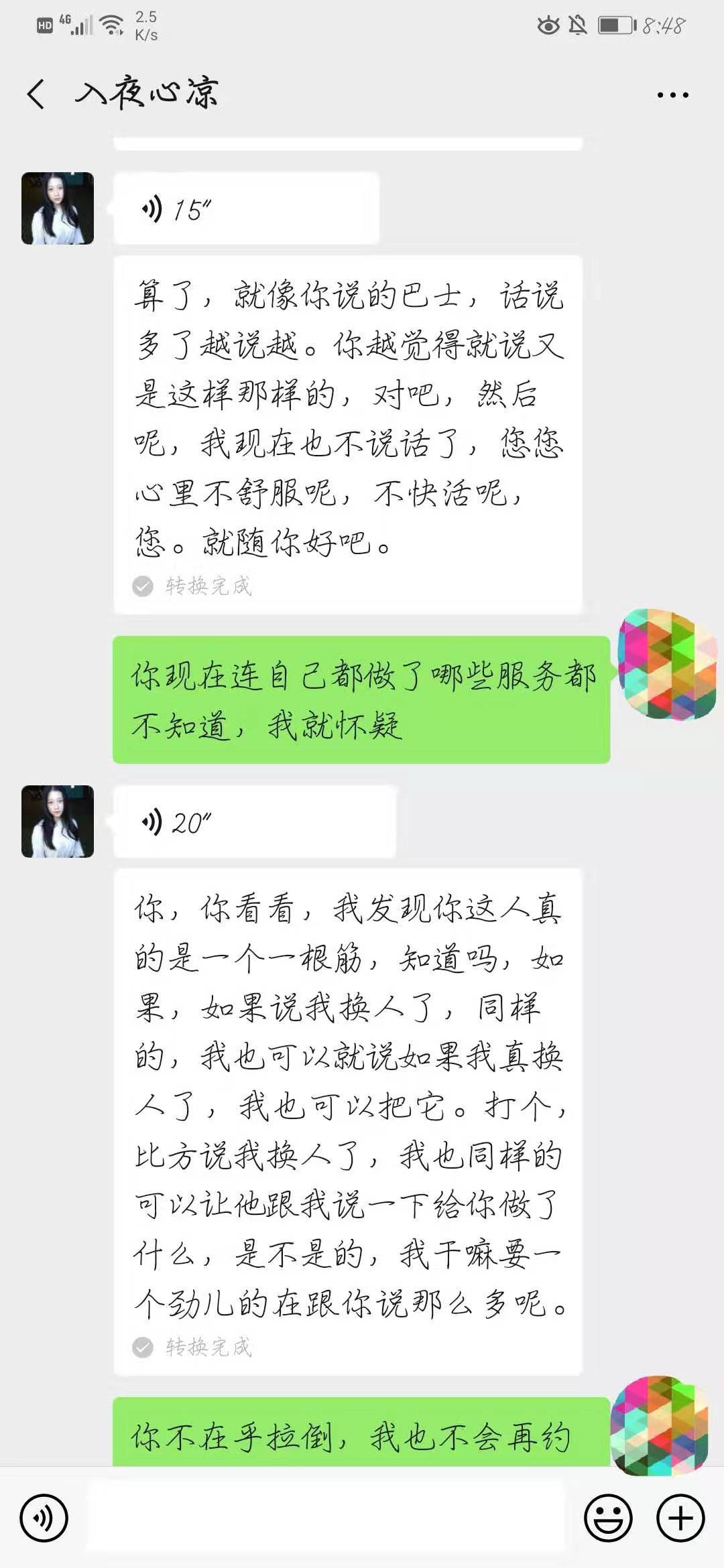Open my avatar next to 你现在连自己 message
The height and width of the screenshot is (1568, 724).
[666, 664]
